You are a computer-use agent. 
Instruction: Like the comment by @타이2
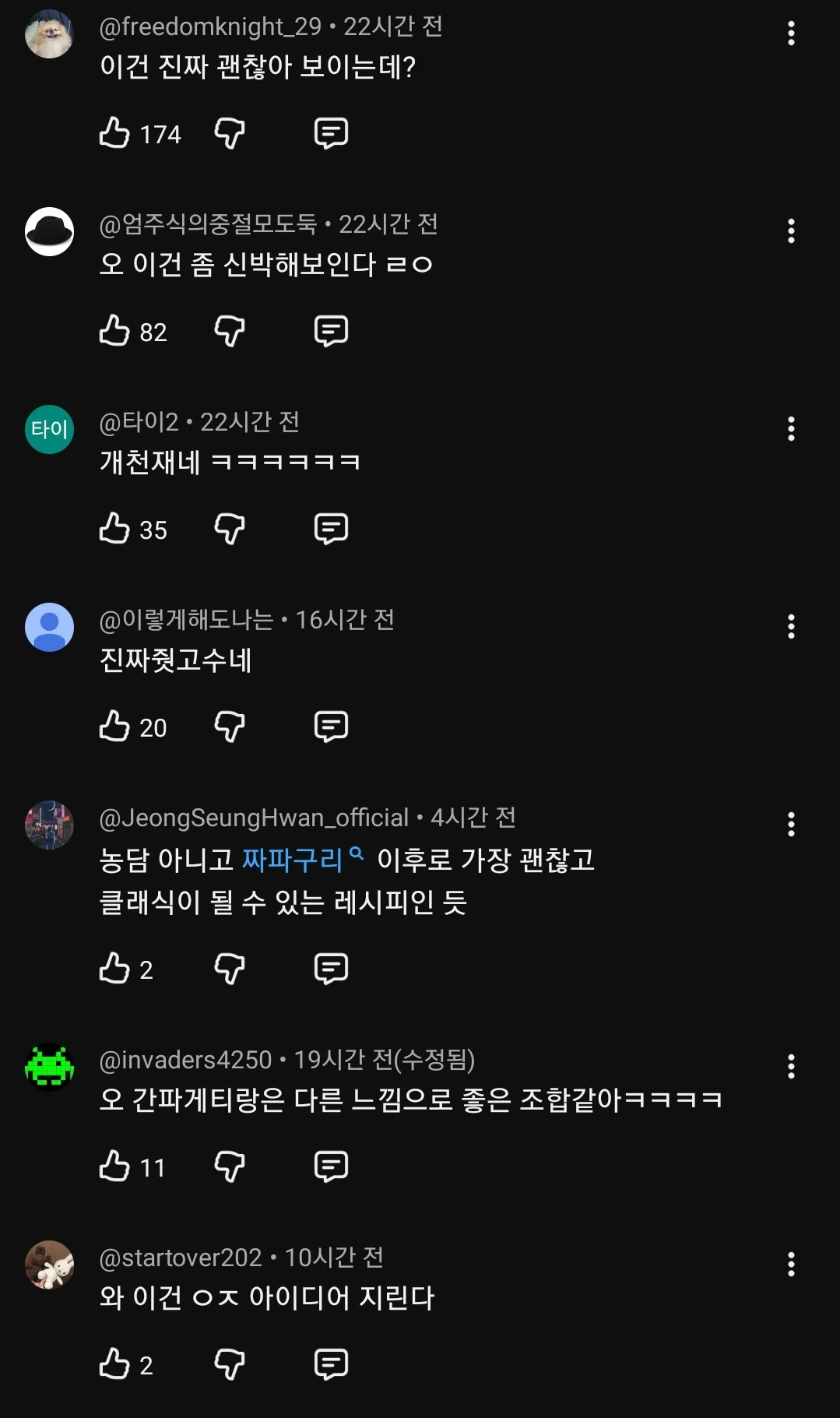tap(114, 529)
